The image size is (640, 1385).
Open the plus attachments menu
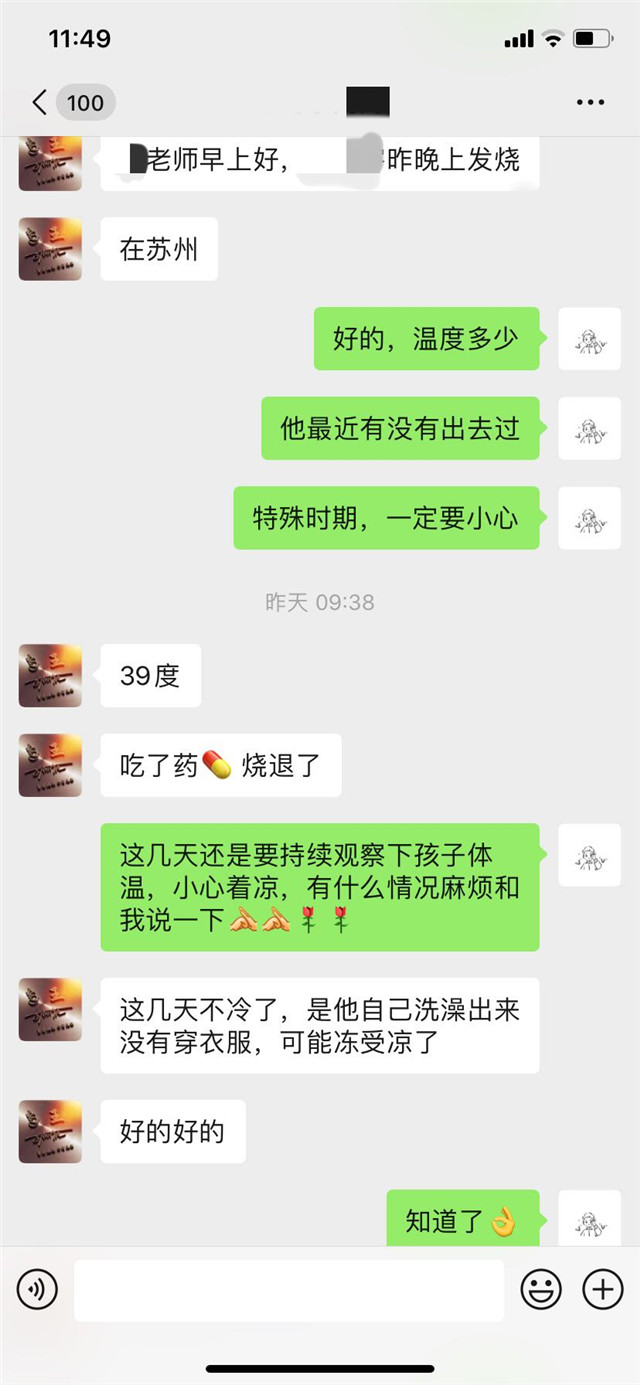602,1290
